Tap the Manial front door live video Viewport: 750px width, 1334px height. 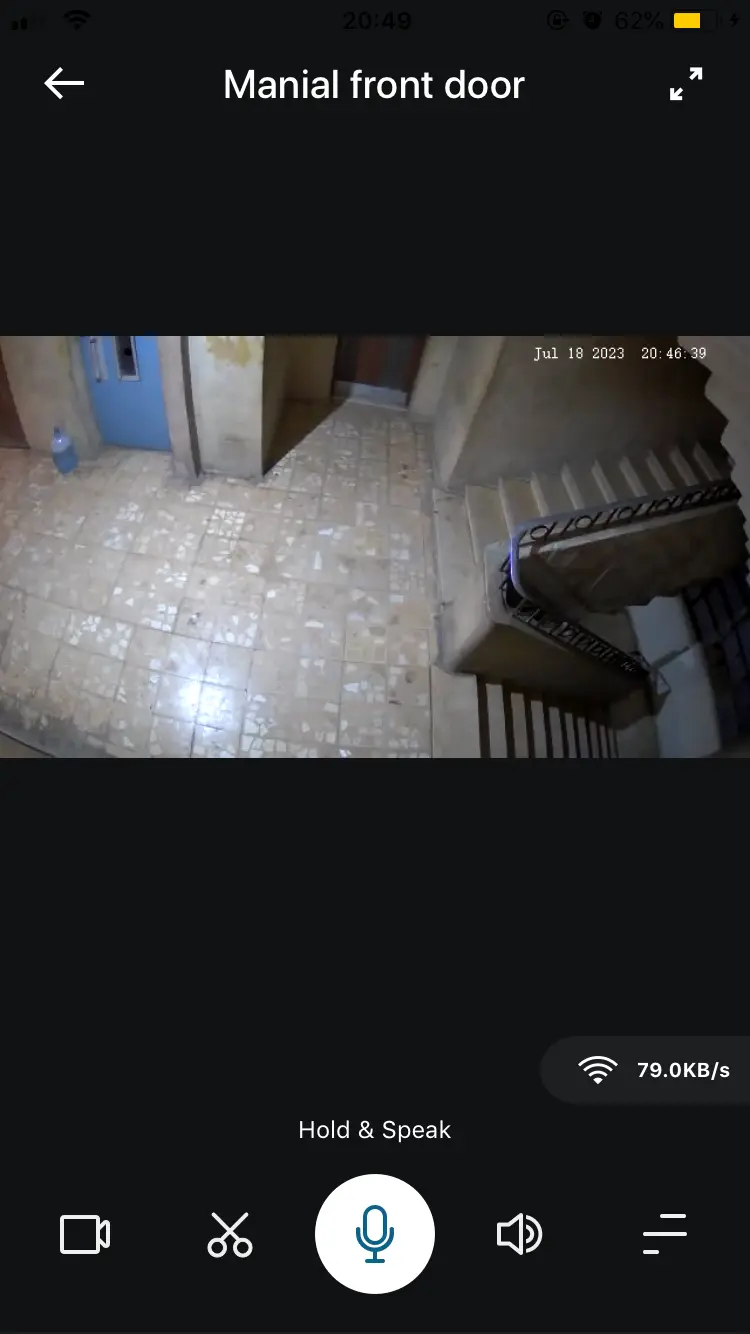point(375,546)
